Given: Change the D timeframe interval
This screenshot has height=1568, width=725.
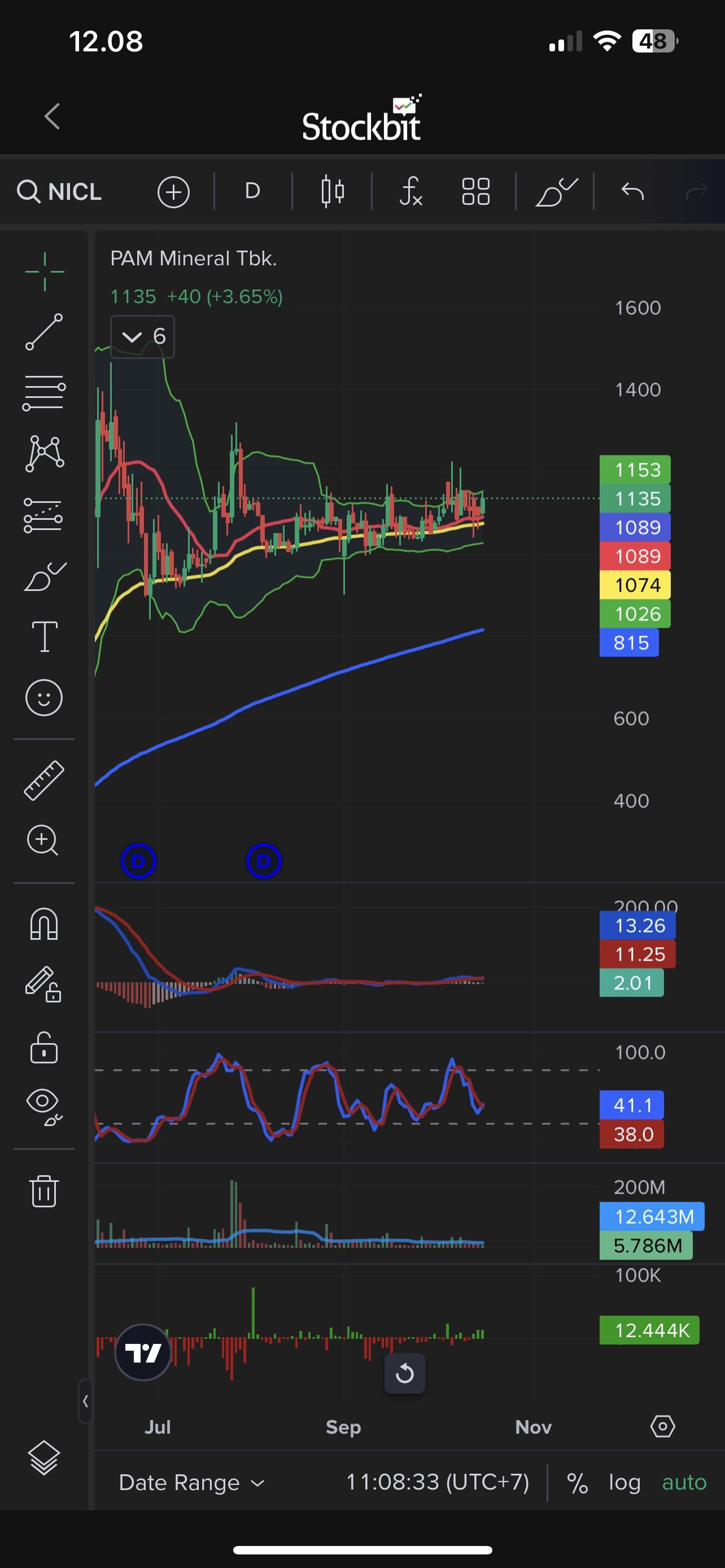Looking at the screenshot, I should click(x=252, y=191).
